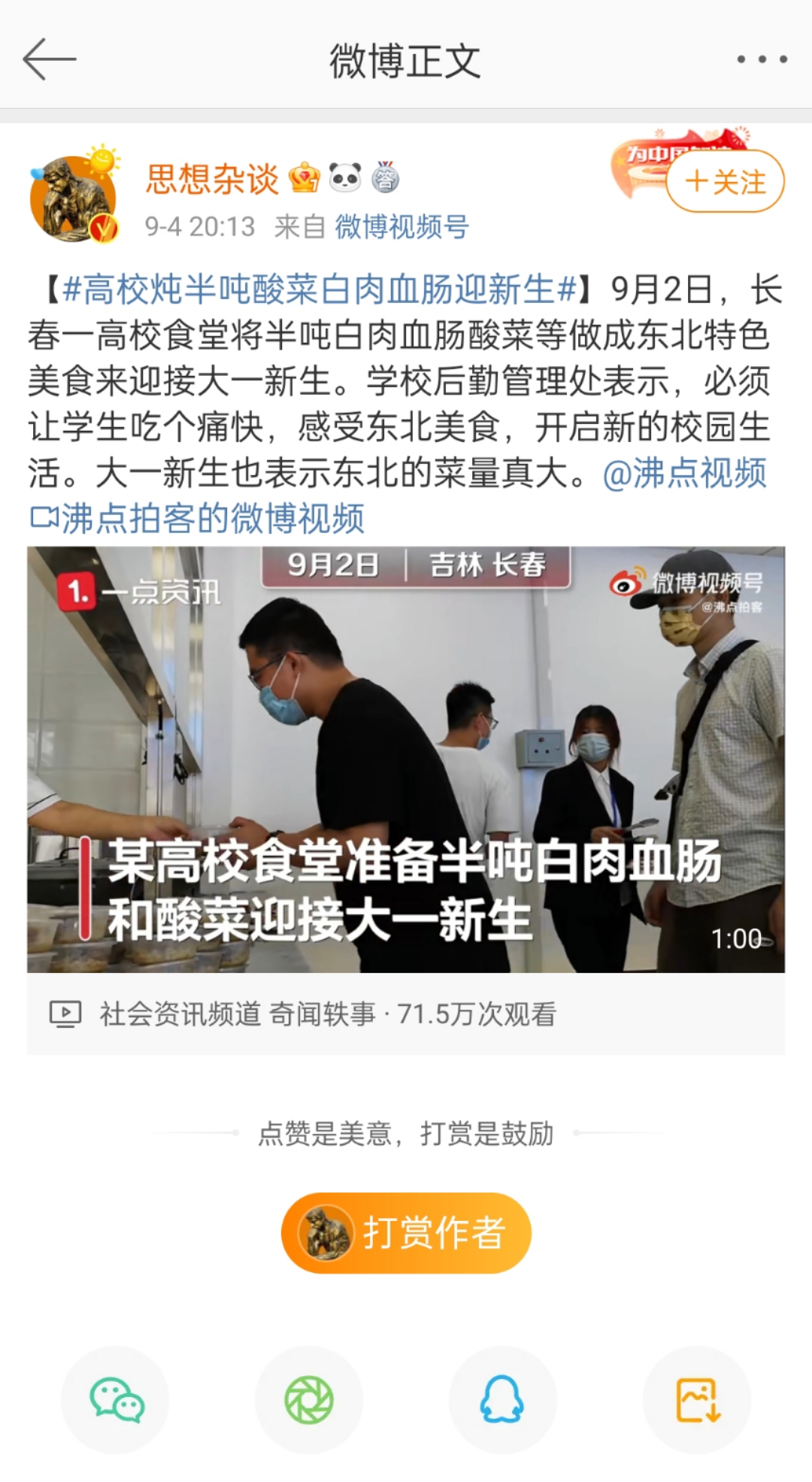View user name 思想杂谈
Image resolution: width=812 pixels, height=1482 pixels.
[212, 179]
